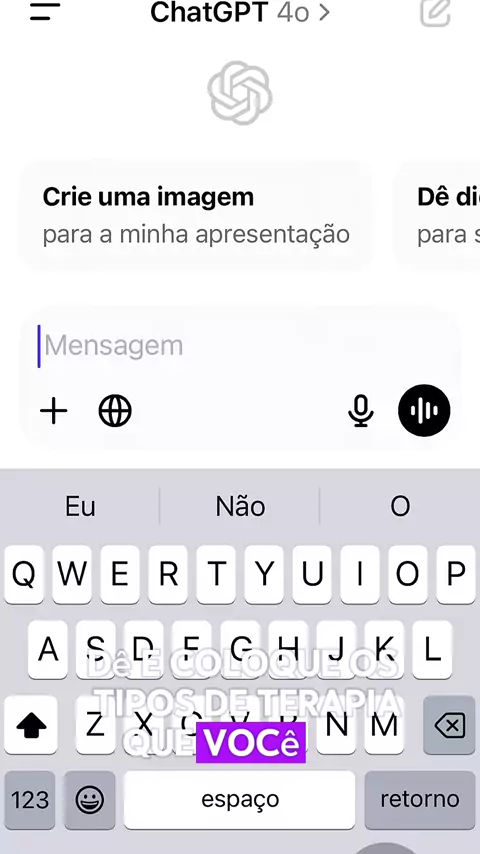Tap the plus attachment icon
480x854 pixels.
pyautogui.click(x=53, y=411)
